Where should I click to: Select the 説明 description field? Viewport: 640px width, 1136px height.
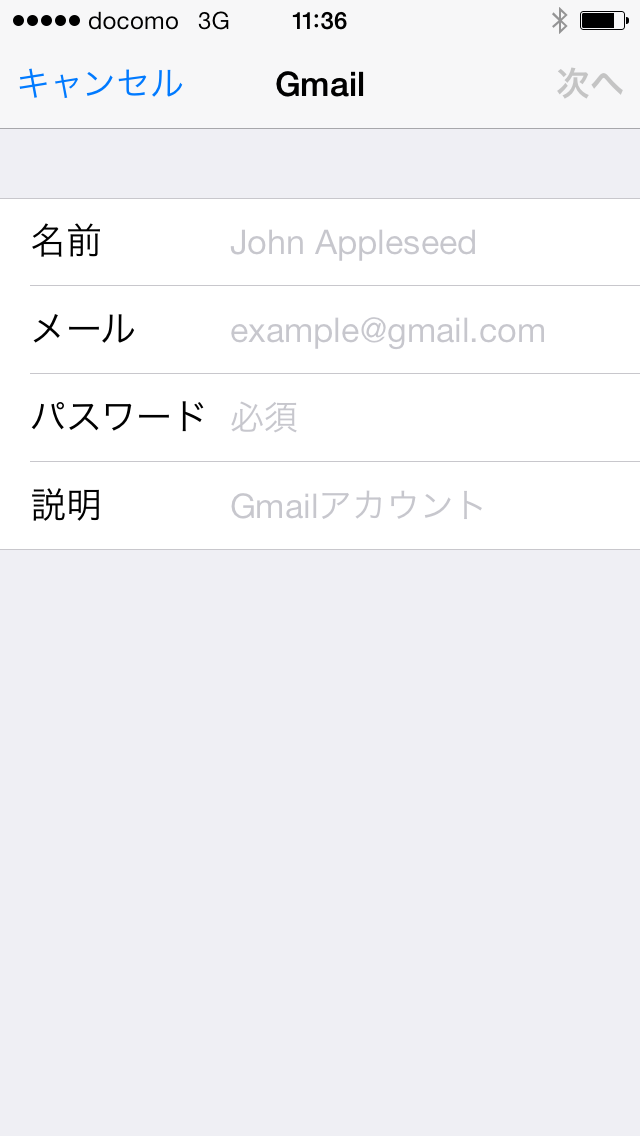pyautogui.click(x=320, y=506)
